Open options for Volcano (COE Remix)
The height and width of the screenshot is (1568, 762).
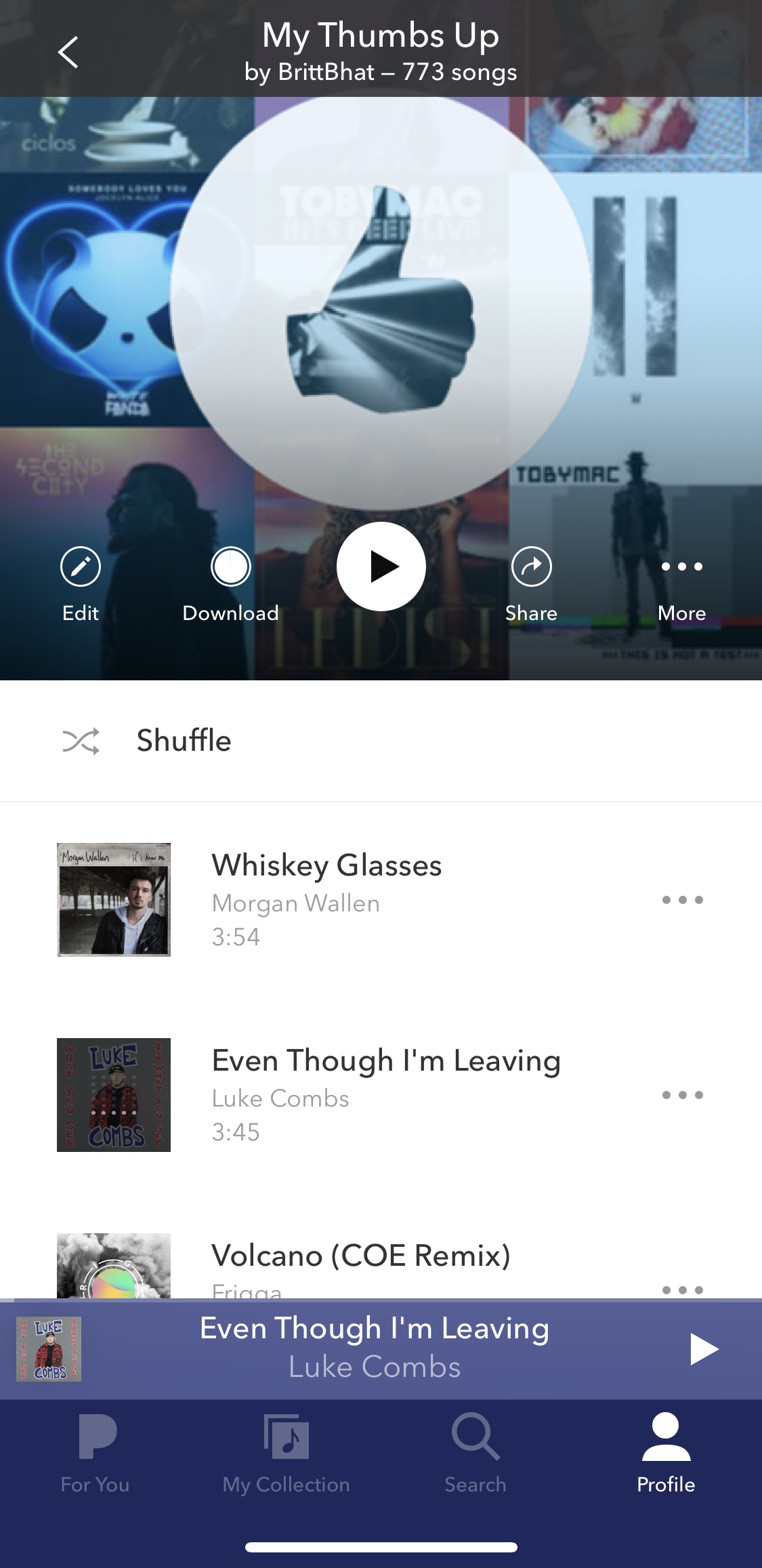682,1288
